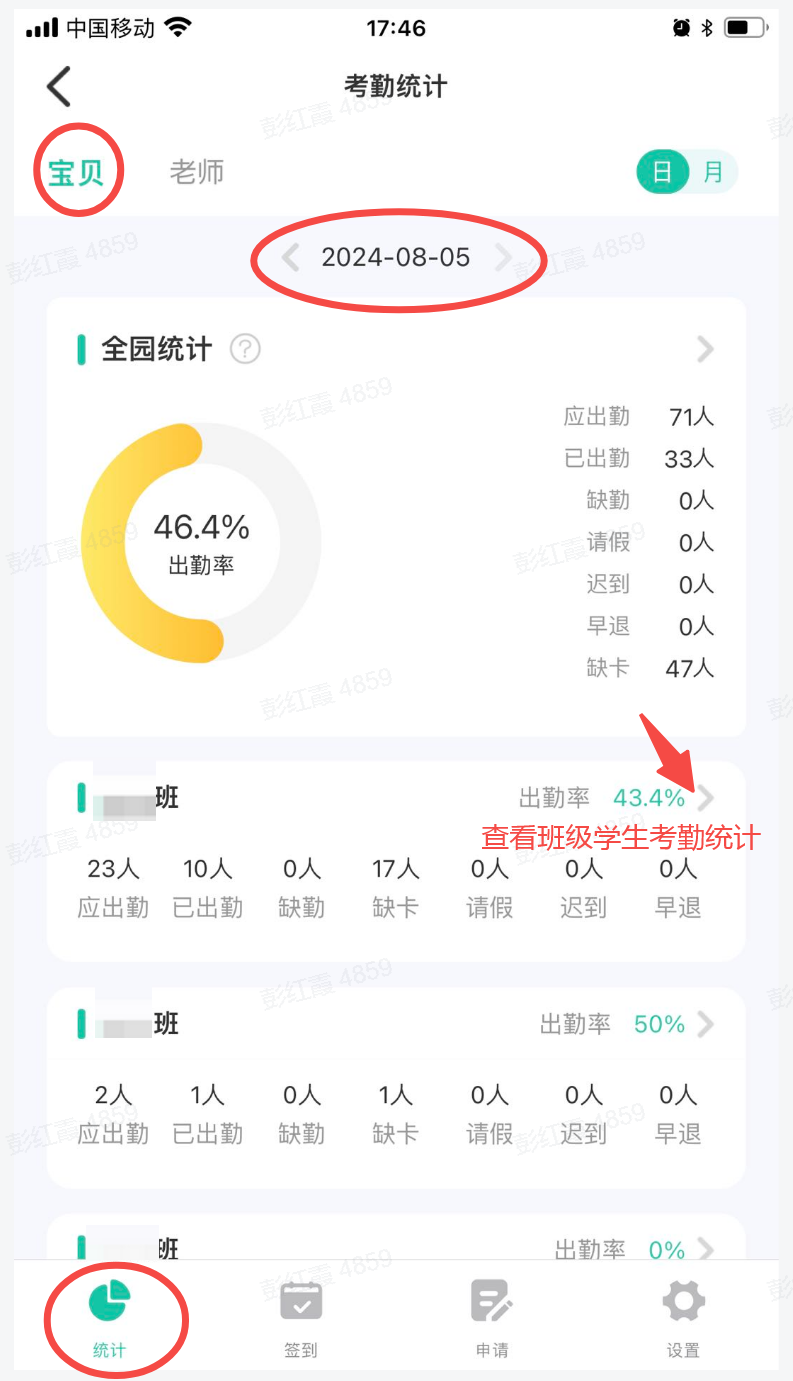Image resolution: width=793 pixels, height=1381 pixels.
Task: Switch the view to 月
Action: [713, 172]
